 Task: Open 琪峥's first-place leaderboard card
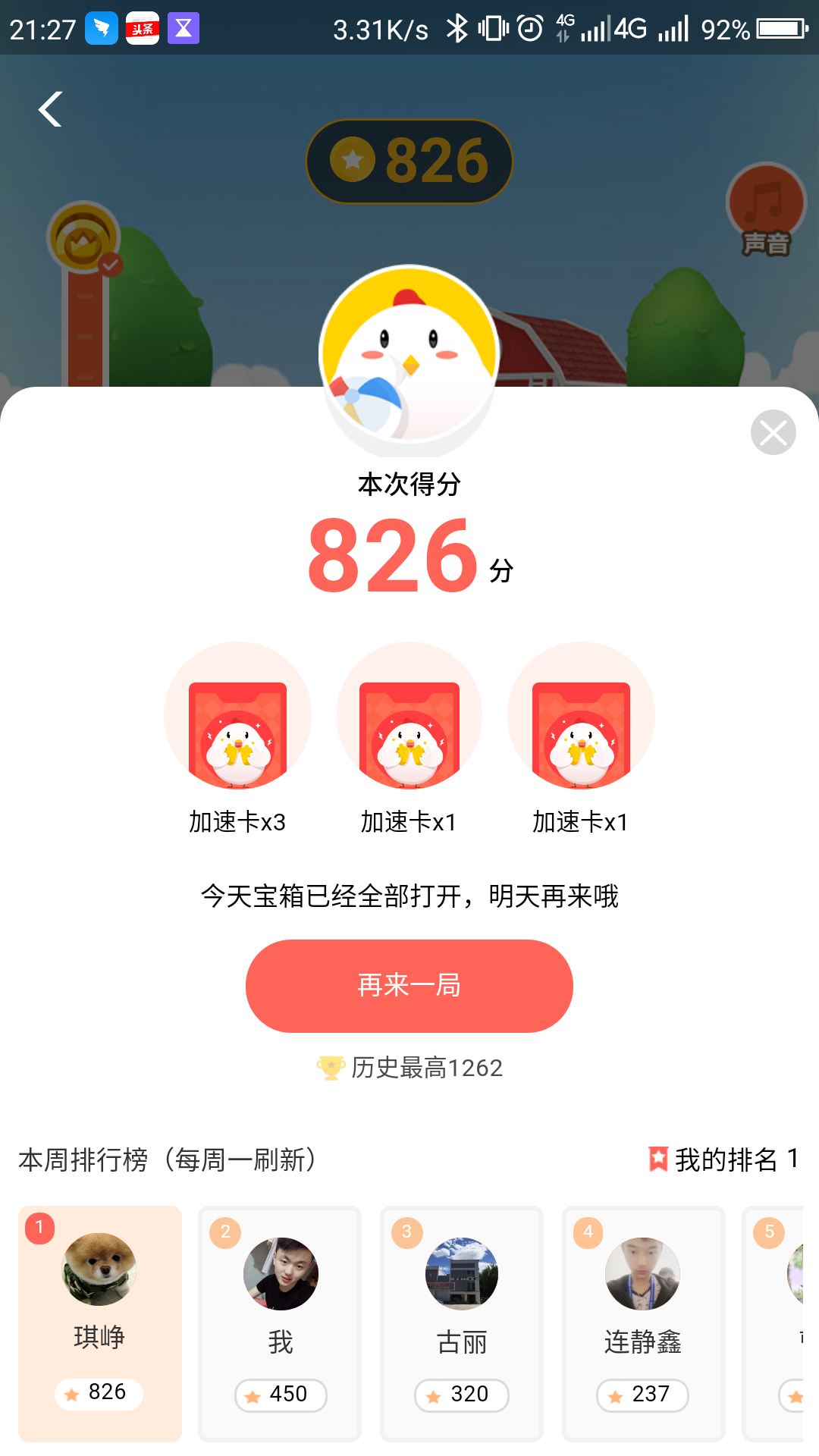point(100,1323)
